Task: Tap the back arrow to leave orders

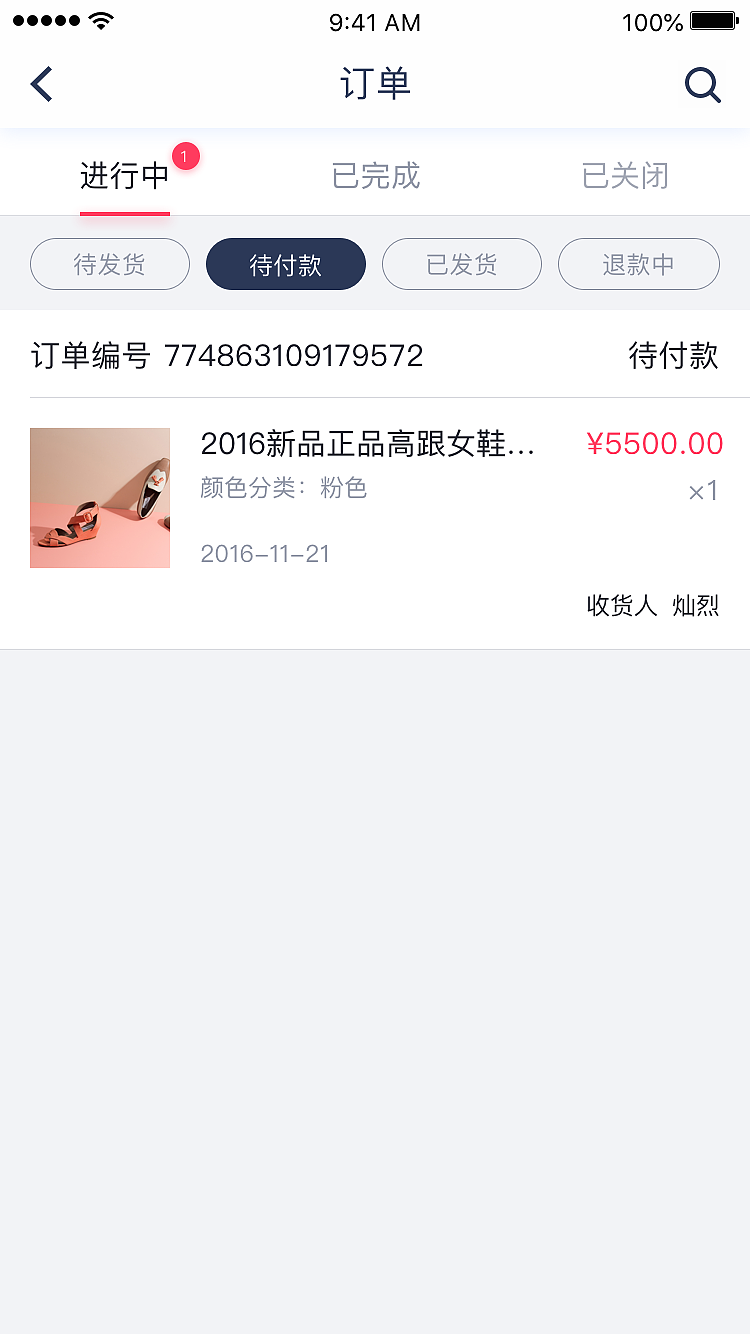Action: pos(40,84)
